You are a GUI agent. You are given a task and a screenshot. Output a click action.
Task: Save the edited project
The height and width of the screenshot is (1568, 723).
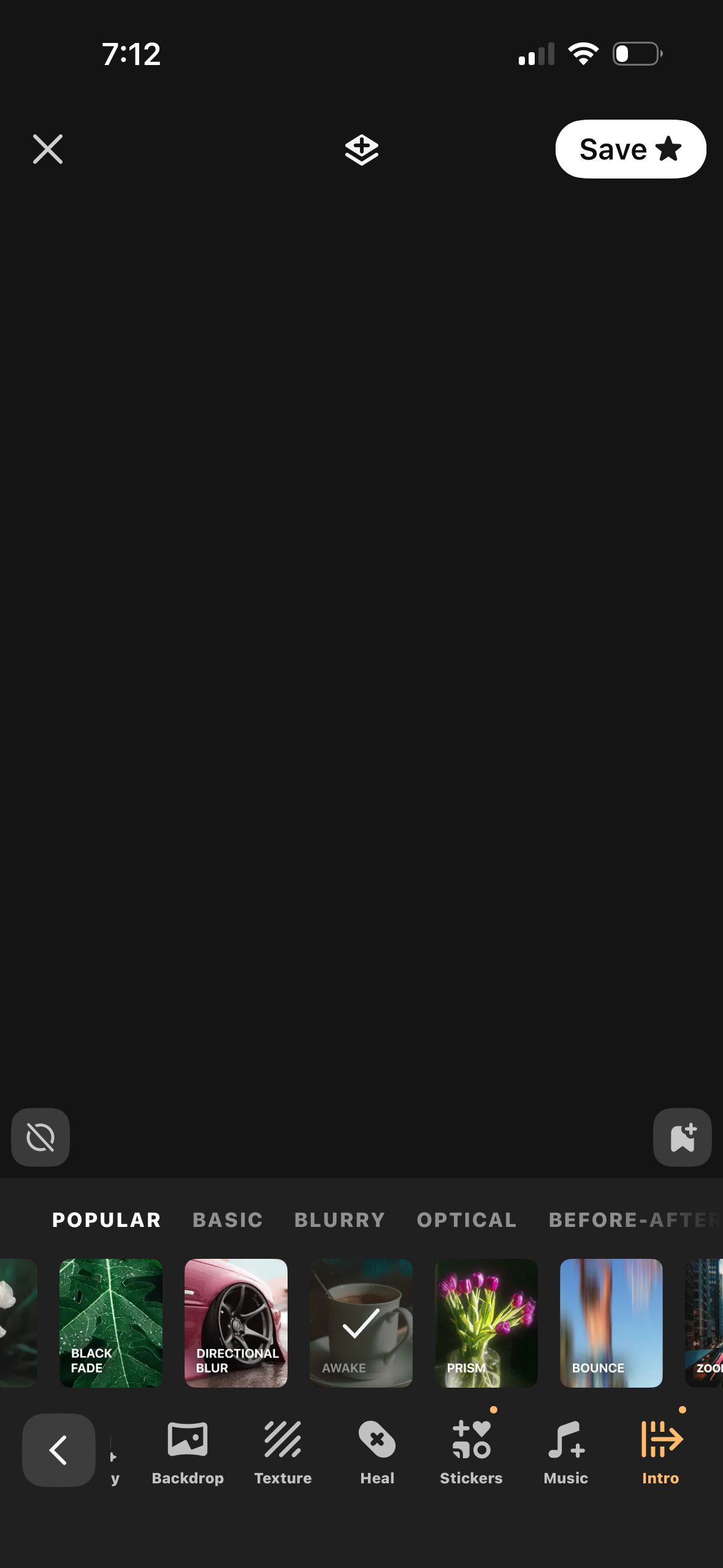pyautogui.click(x=630, y=149)
